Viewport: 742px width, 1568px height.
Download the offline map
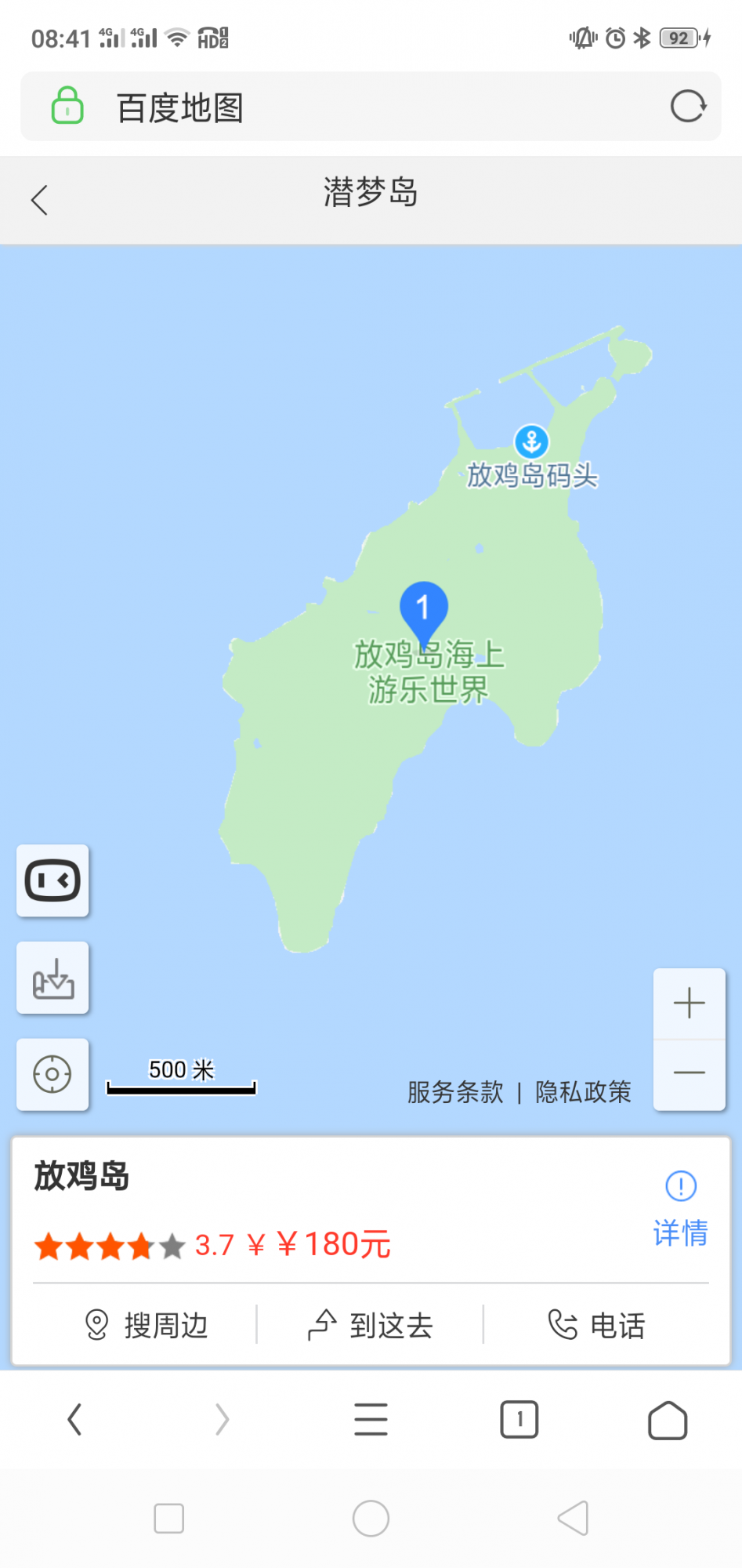click(x=52, y=978)
